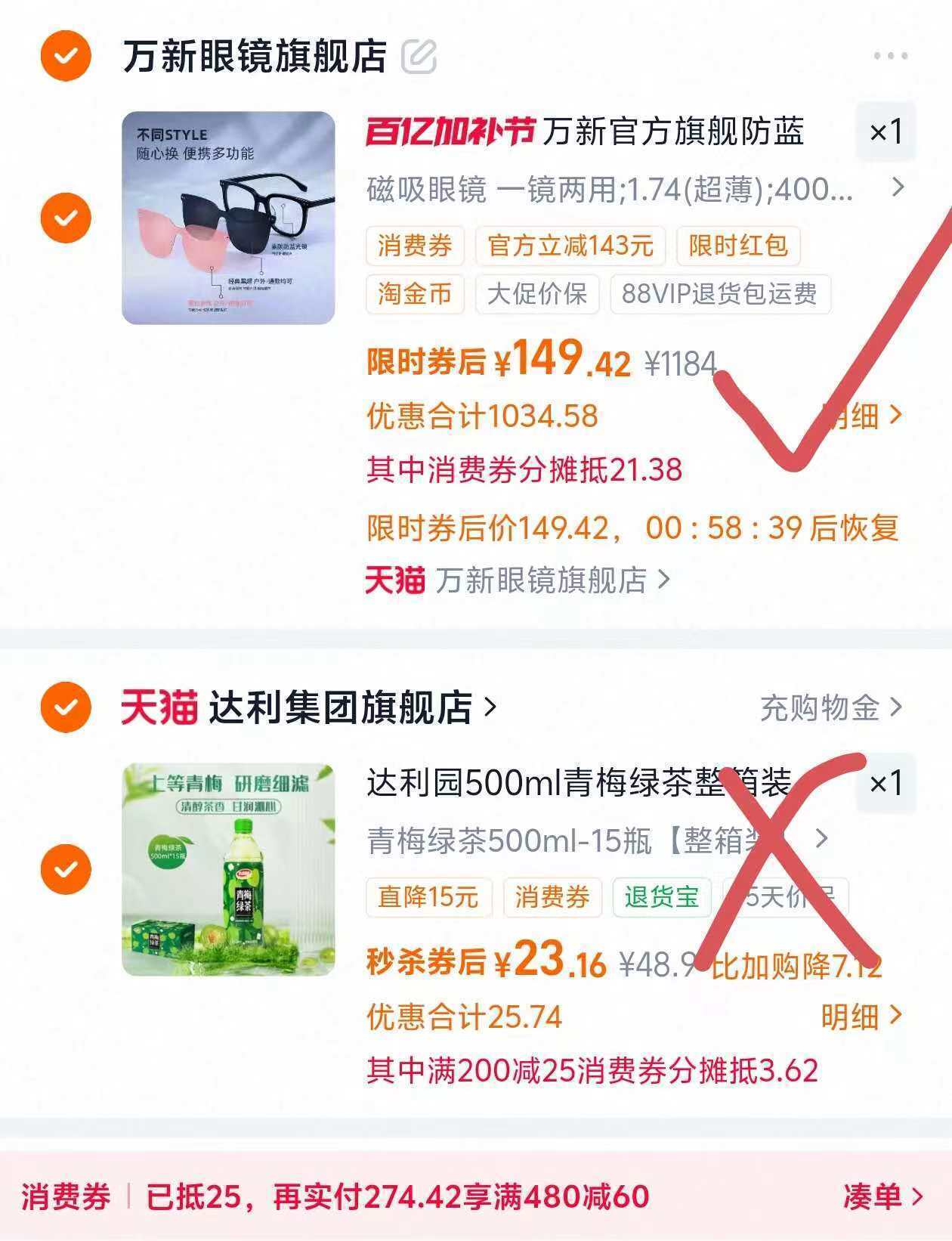This screenshot has width=952, height=1241.
Task: Deselect the 万新 glasses item checkbox
Action: (66, 218)
